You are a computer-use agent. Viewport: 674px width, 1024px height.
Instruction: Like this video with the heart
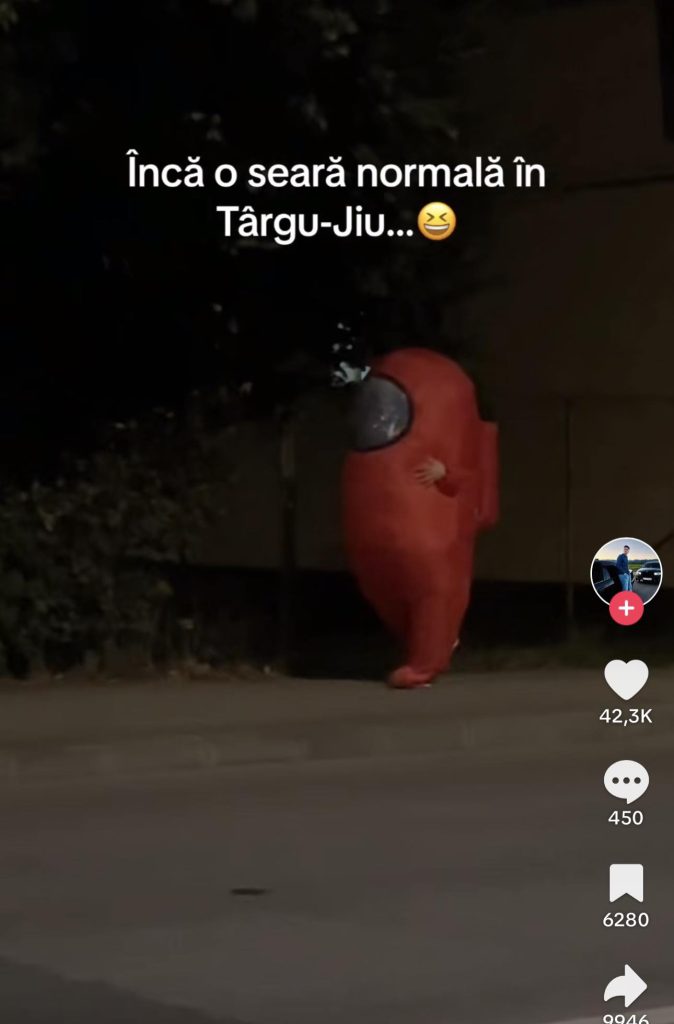pos(626,680)
